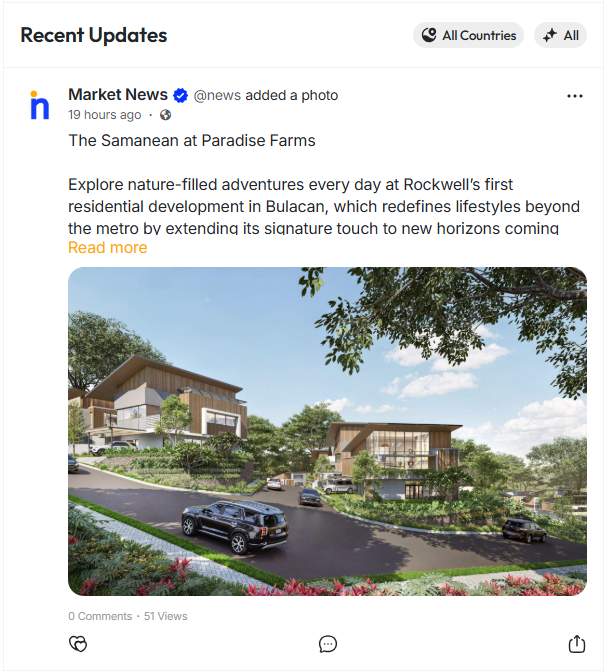The height and width of the screenshot is (672, 608).
Task: Open the Market News profile
Action: click(118, 95)
